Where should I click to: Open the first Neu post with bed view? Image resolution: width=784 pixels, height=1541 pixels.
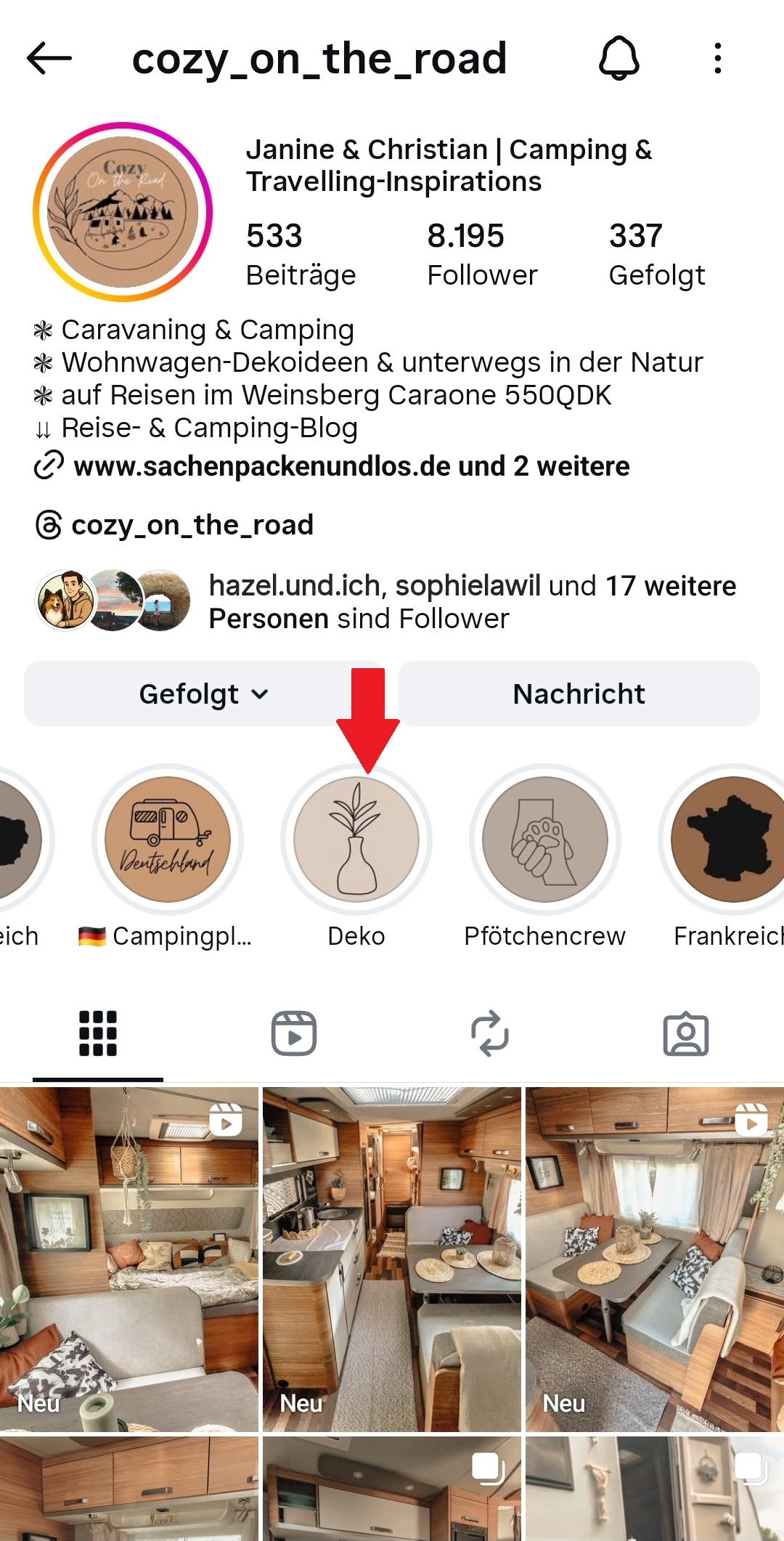pyautogui.click(x=128, y=1259)
